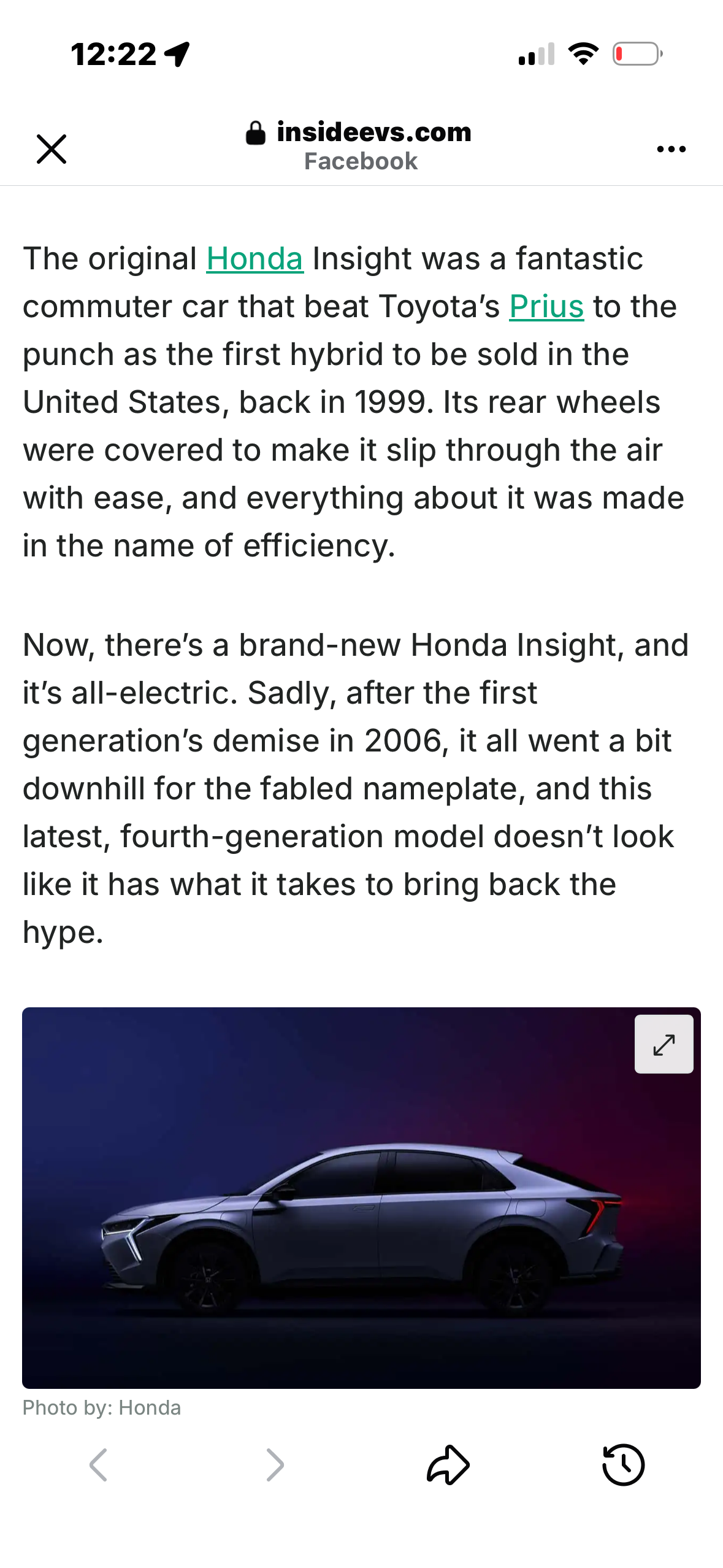723x1568 pixels.
Task: Open the three-dot overflow menu
Action: coord(671,149)
